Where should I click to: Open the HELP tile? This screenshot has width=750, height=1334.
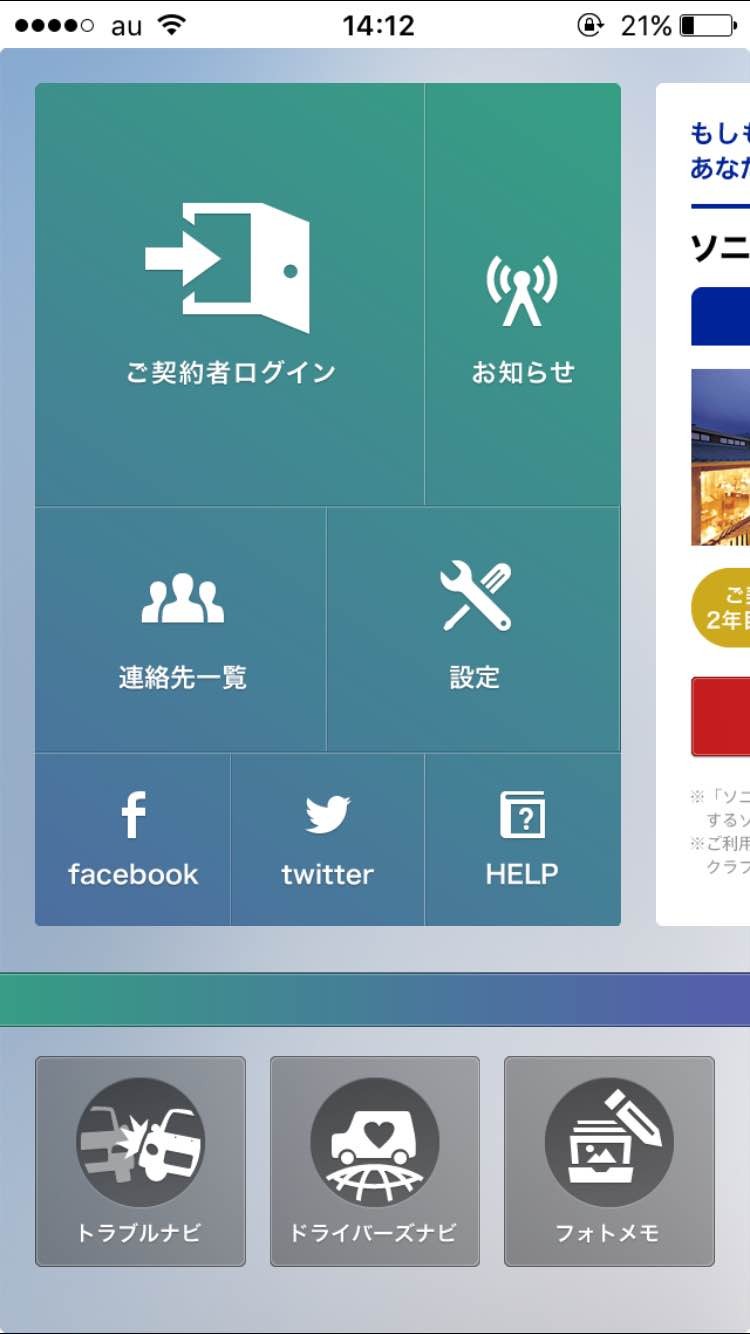(x=522, y=840)
